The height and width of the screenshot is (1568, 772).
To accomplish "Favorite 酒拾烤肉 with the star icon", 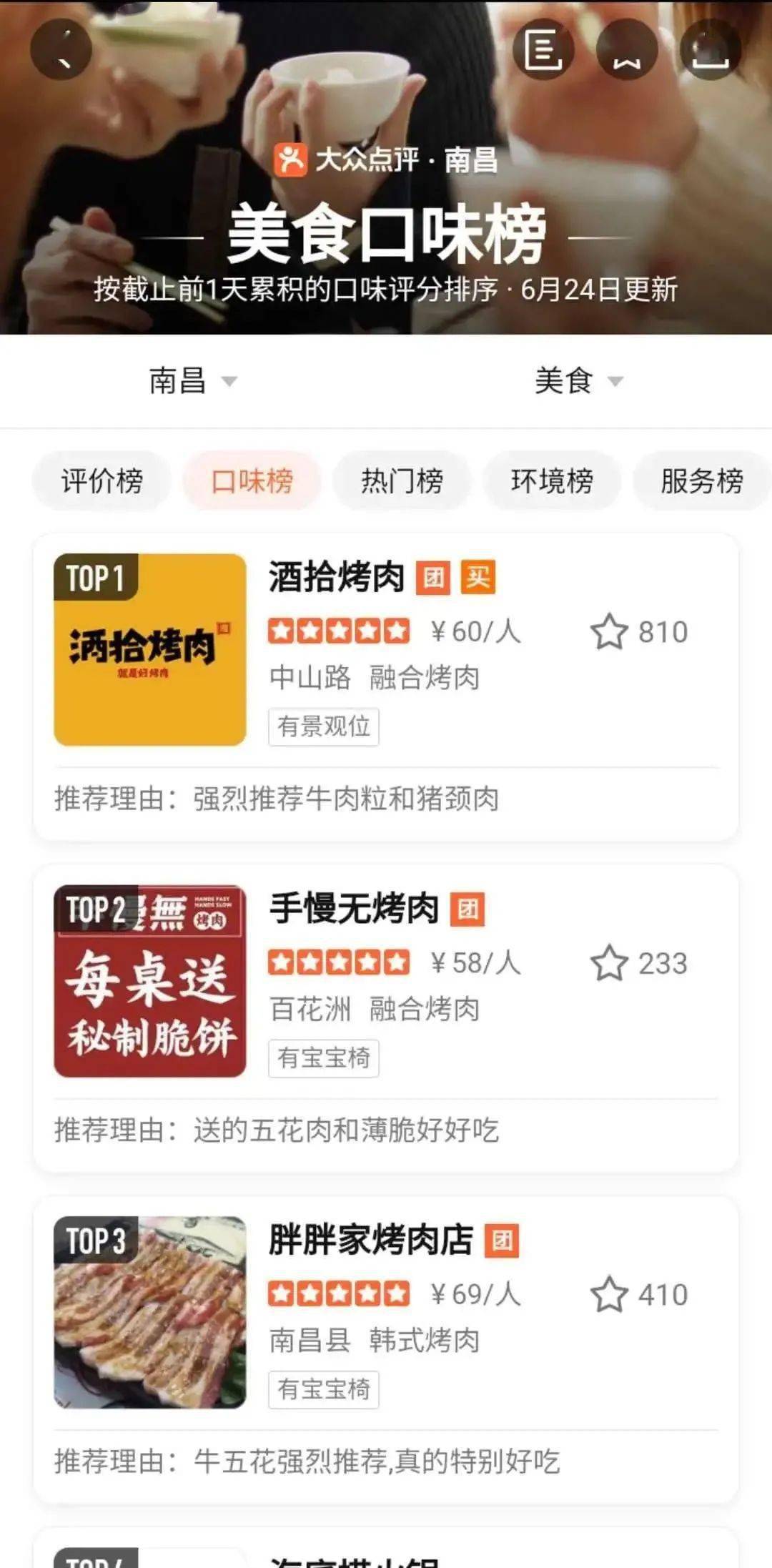I will pos(609,632).
